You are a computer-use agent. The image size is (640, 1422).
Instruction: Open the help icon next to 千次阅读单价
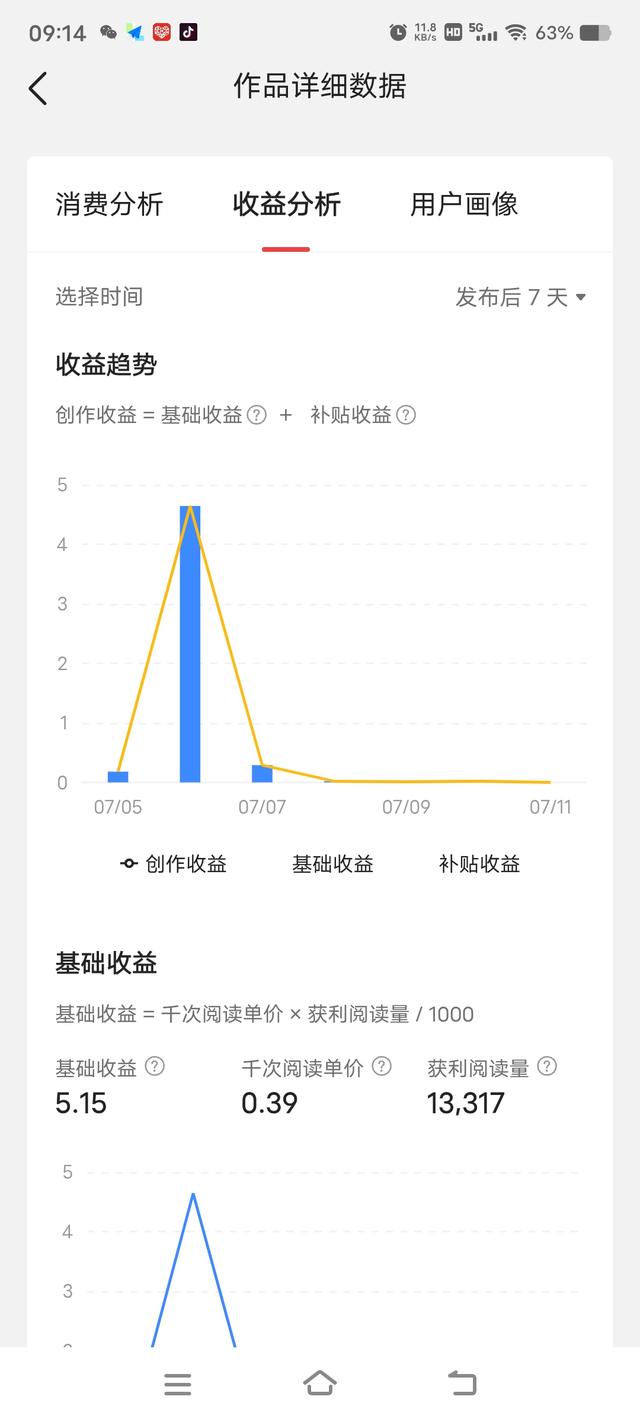[x=382, y=1066]
